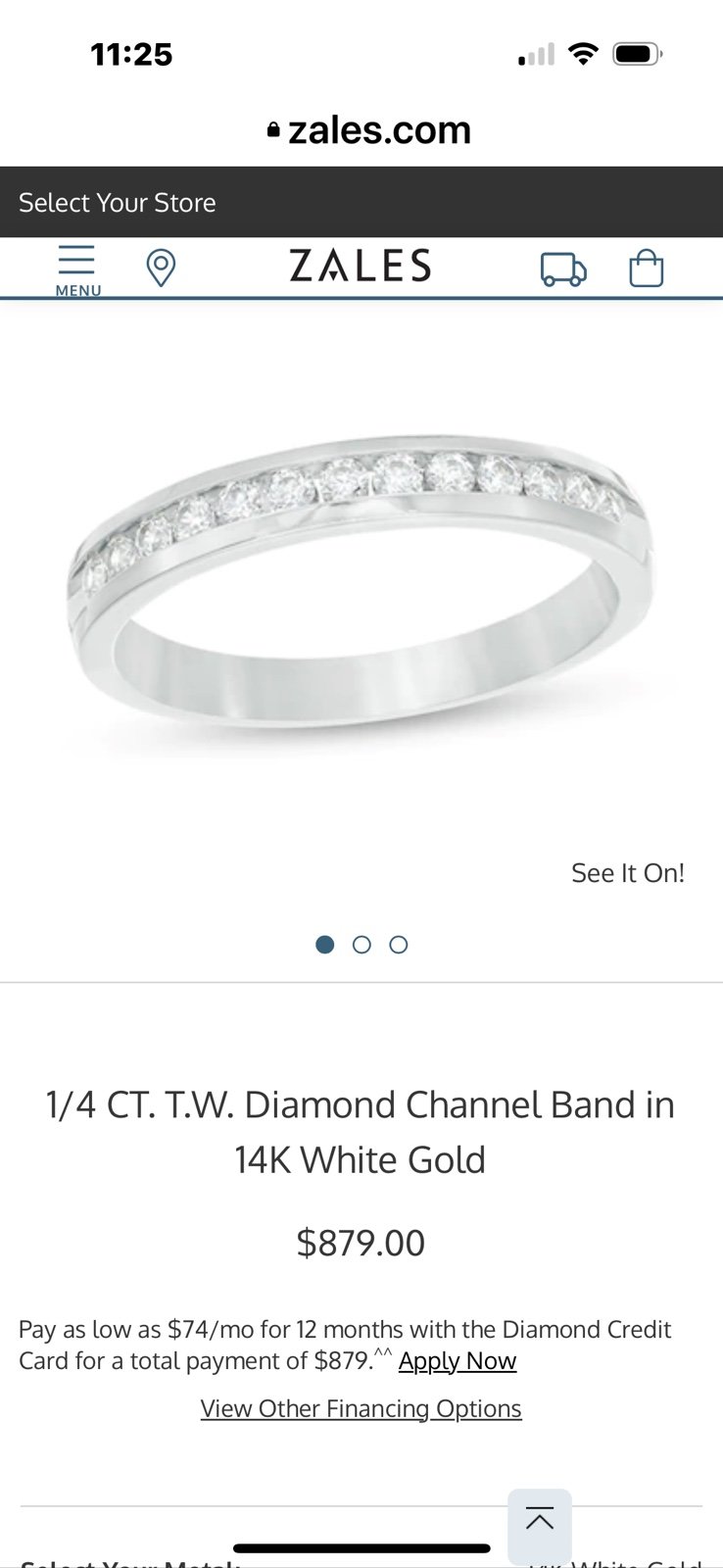Jump to the third image dot
This screenshot has width=723, height=1568.
point(399,945)
